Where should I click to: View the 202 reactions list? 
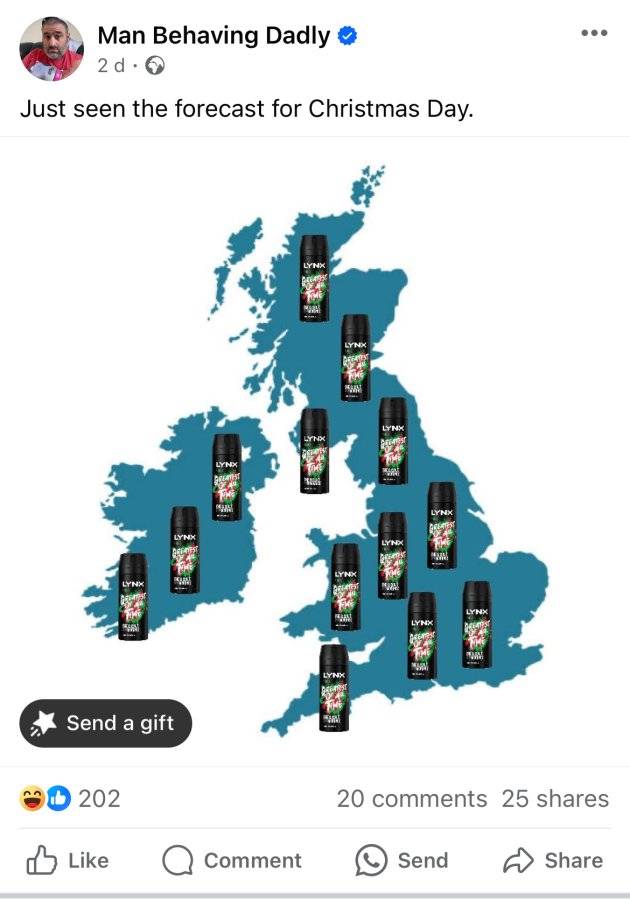tap(70, 798)
